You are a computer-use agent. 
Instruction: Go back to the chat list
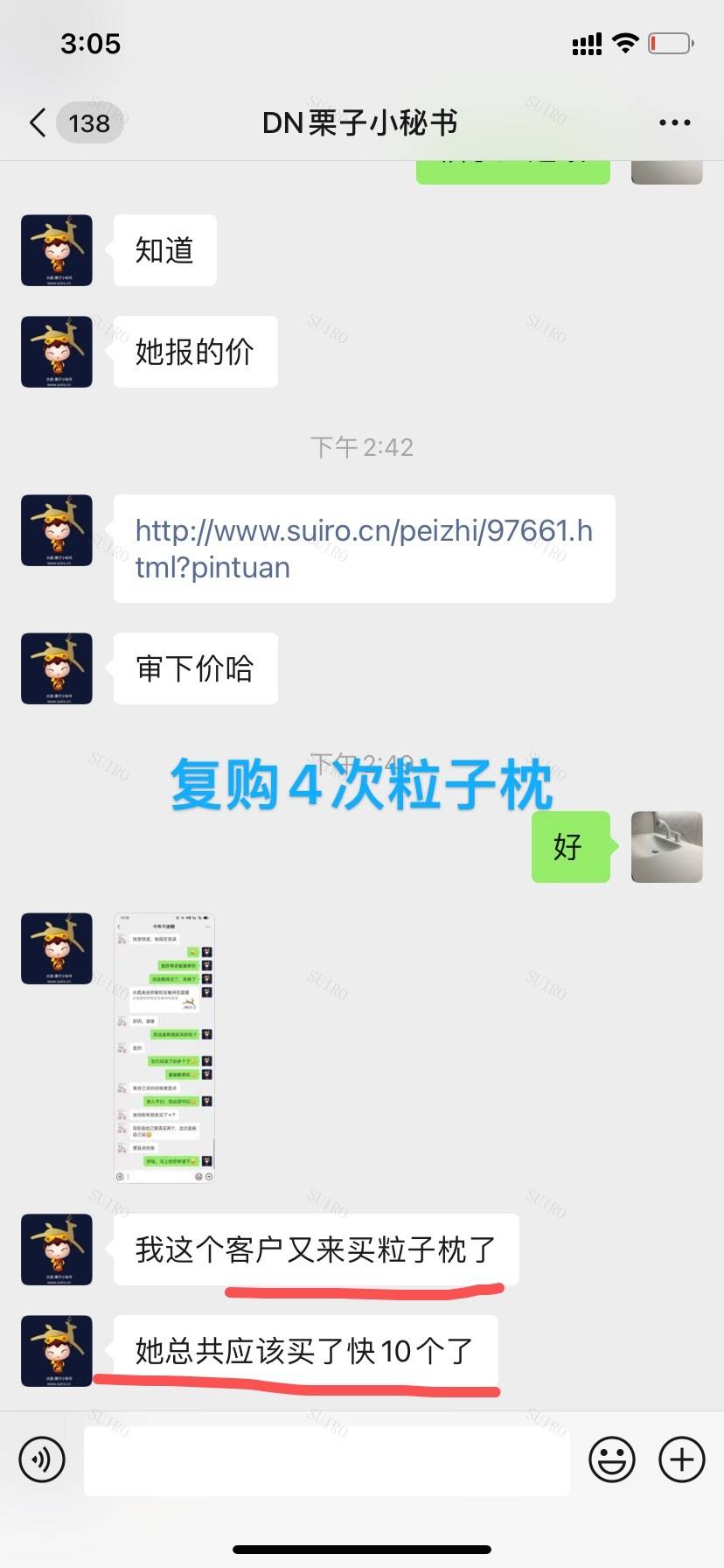click(38, 123)
